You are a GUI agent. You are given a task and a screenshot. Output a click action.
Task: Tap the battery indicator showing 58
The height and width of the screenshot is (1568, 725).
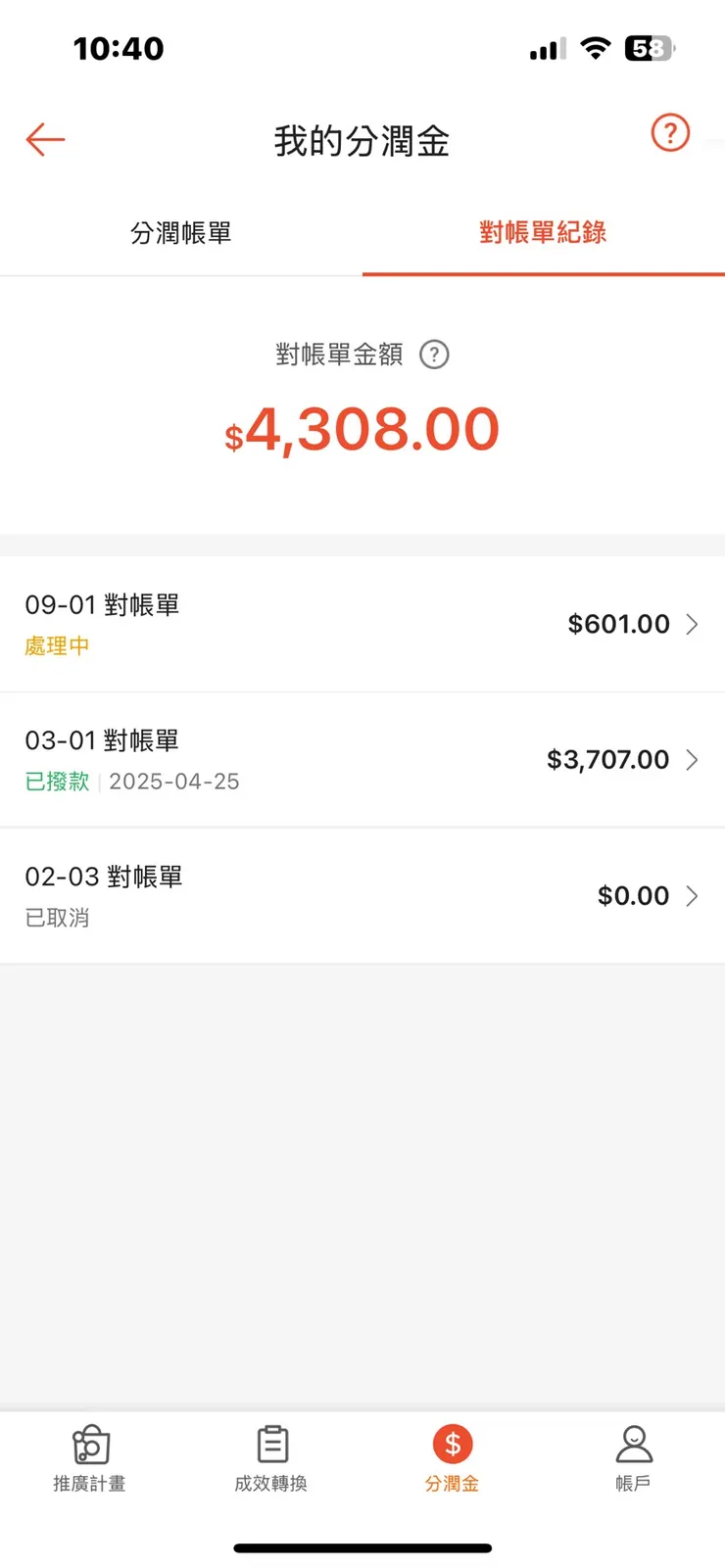tap(649, 48)
